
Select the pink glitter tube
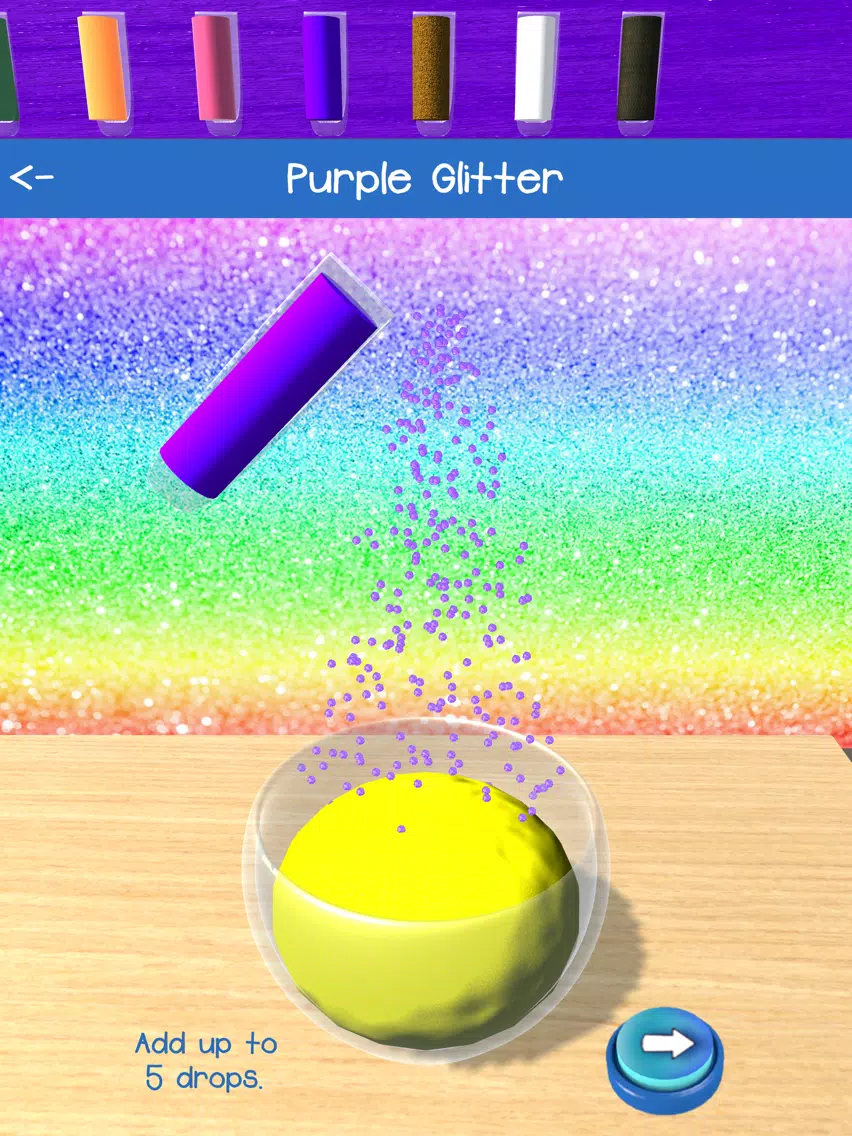[x=215, y=68]
